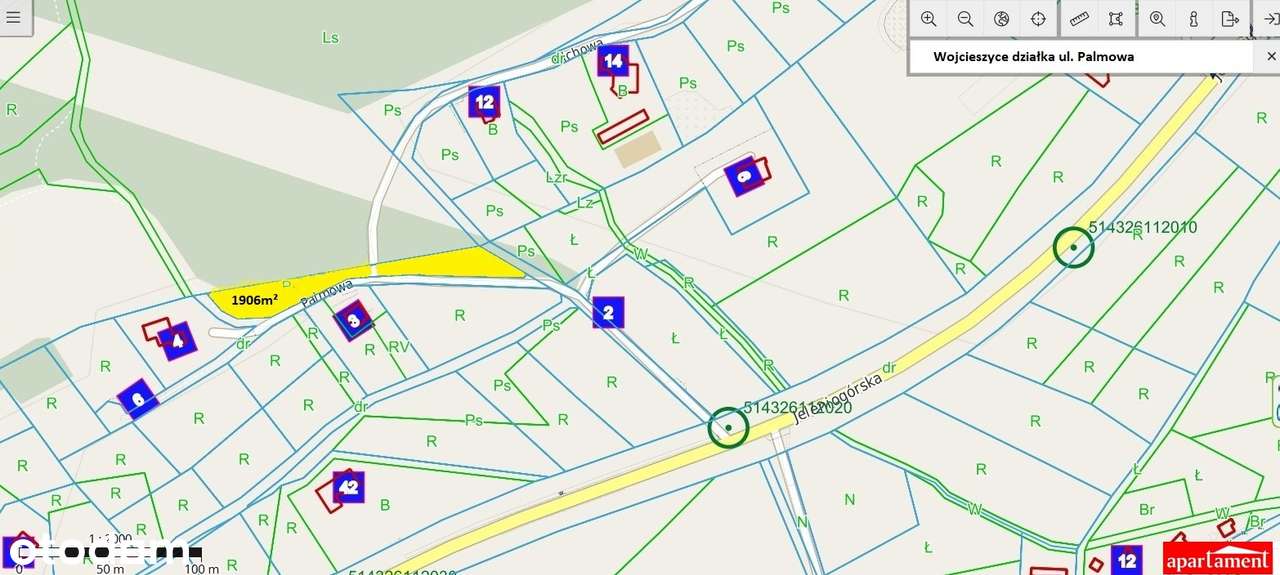Center the map on my location
The image size is (1280, 575).
[x=1038, y=18]
